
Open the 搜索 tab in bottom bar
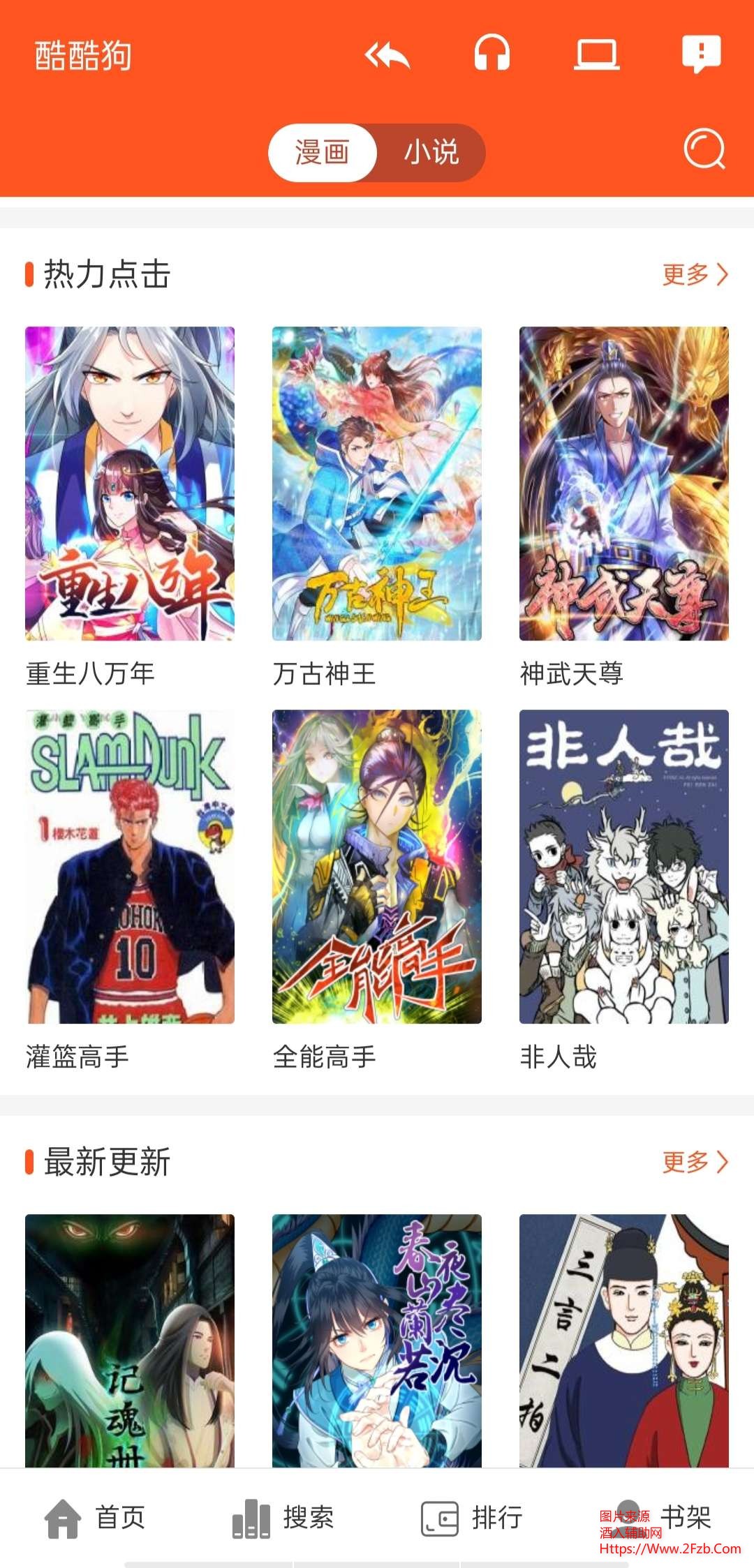click(283, 1518)
